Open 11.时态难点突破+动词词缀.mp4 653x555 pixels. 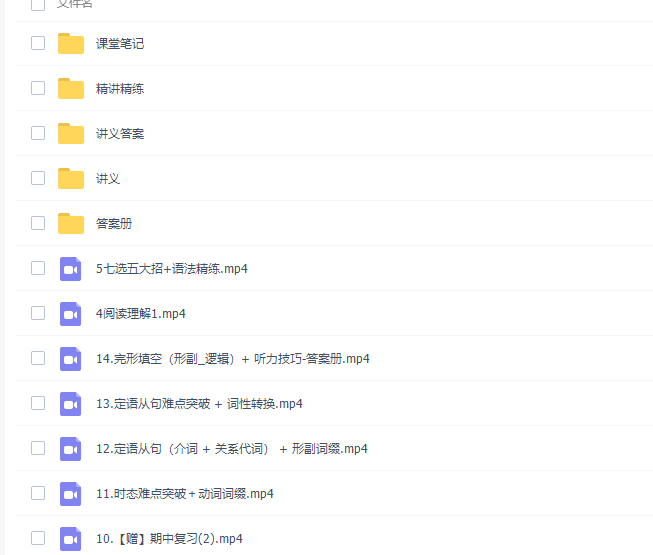(x=185, y=493)
